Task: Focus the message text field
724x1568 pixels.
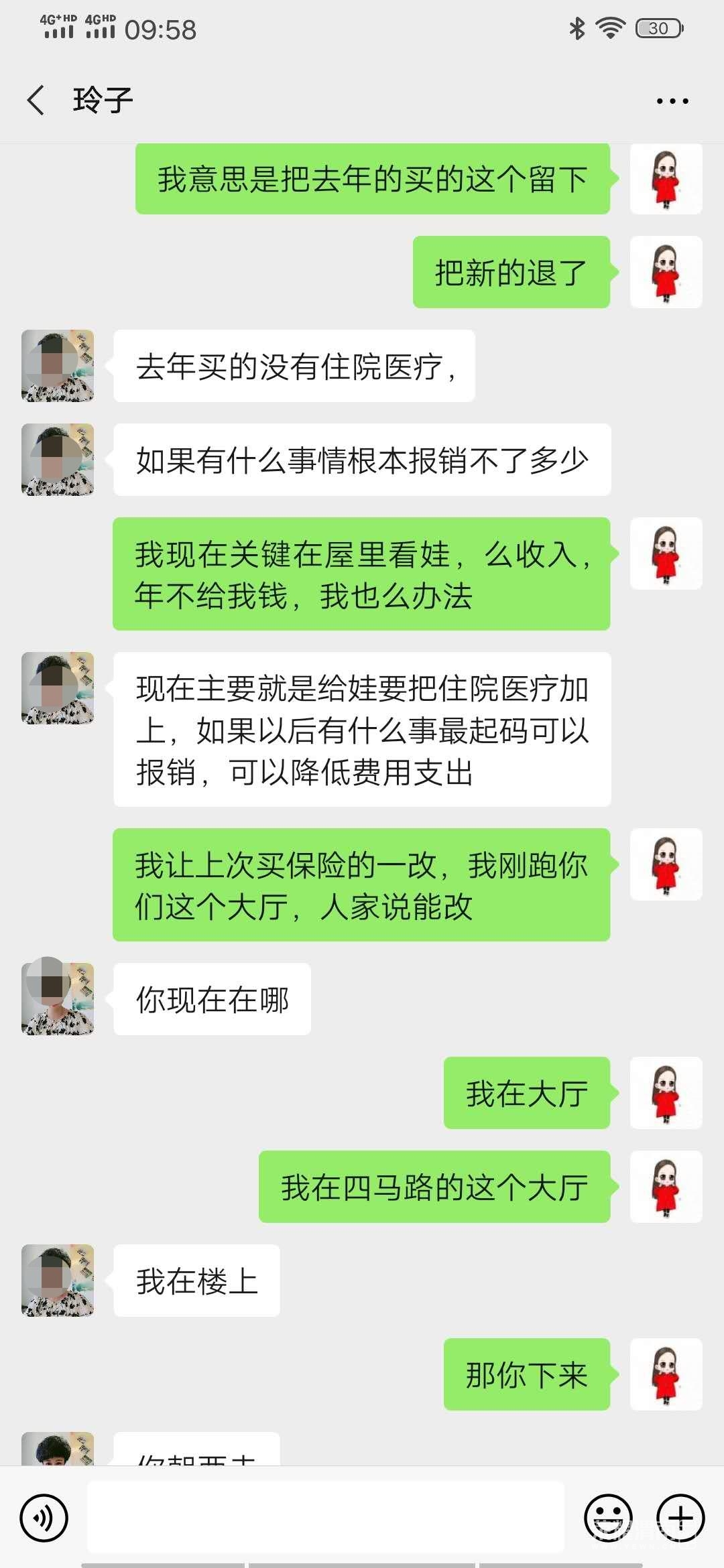Action: tap(326, 1518)
